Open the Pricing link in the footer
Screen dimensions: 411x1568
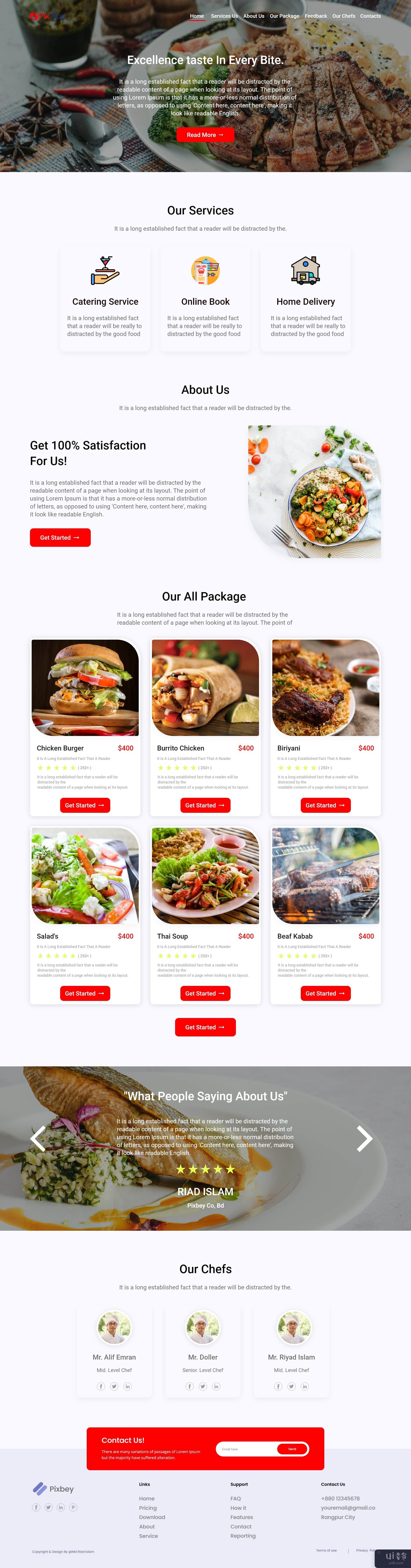click(148, 1508)
